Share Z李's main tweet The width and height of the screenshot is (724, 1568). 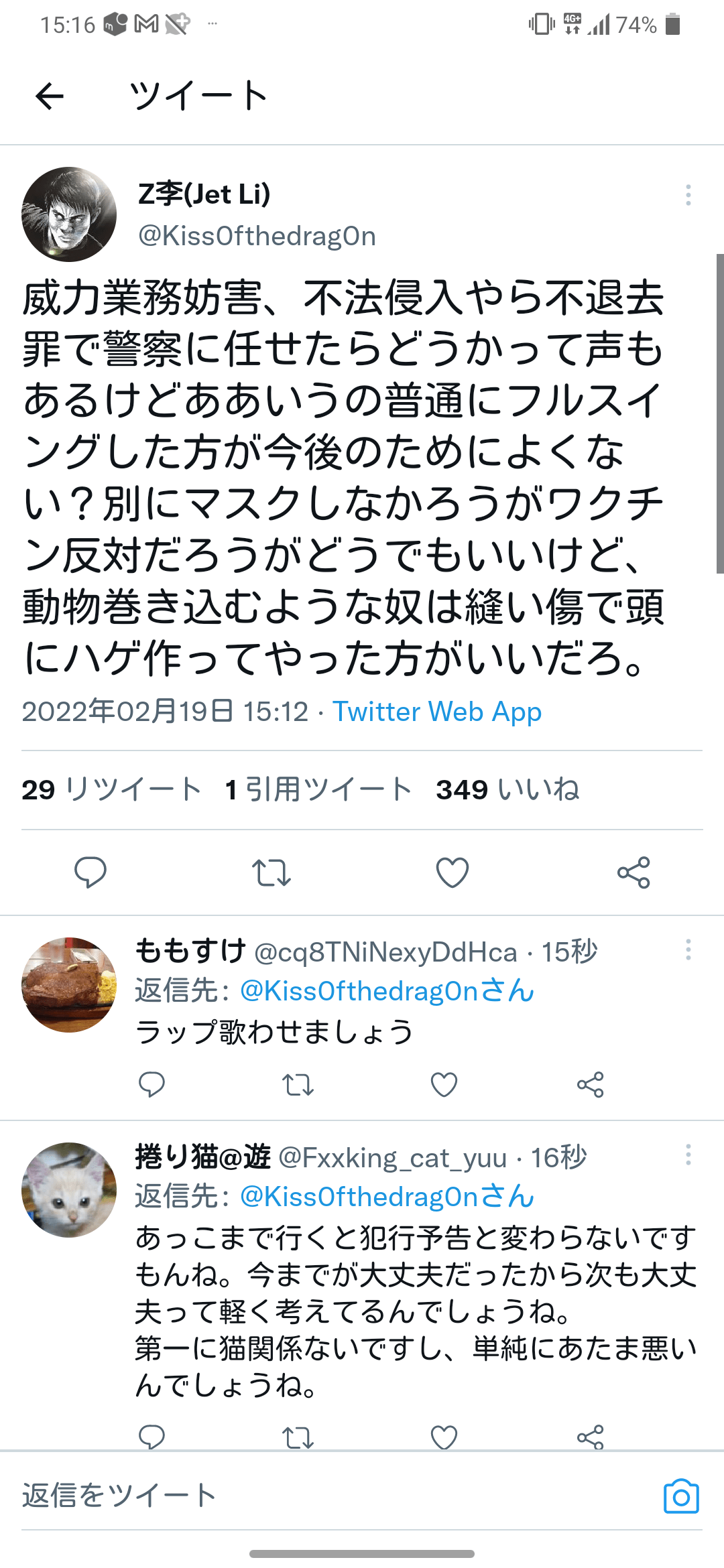pos(633,872)
